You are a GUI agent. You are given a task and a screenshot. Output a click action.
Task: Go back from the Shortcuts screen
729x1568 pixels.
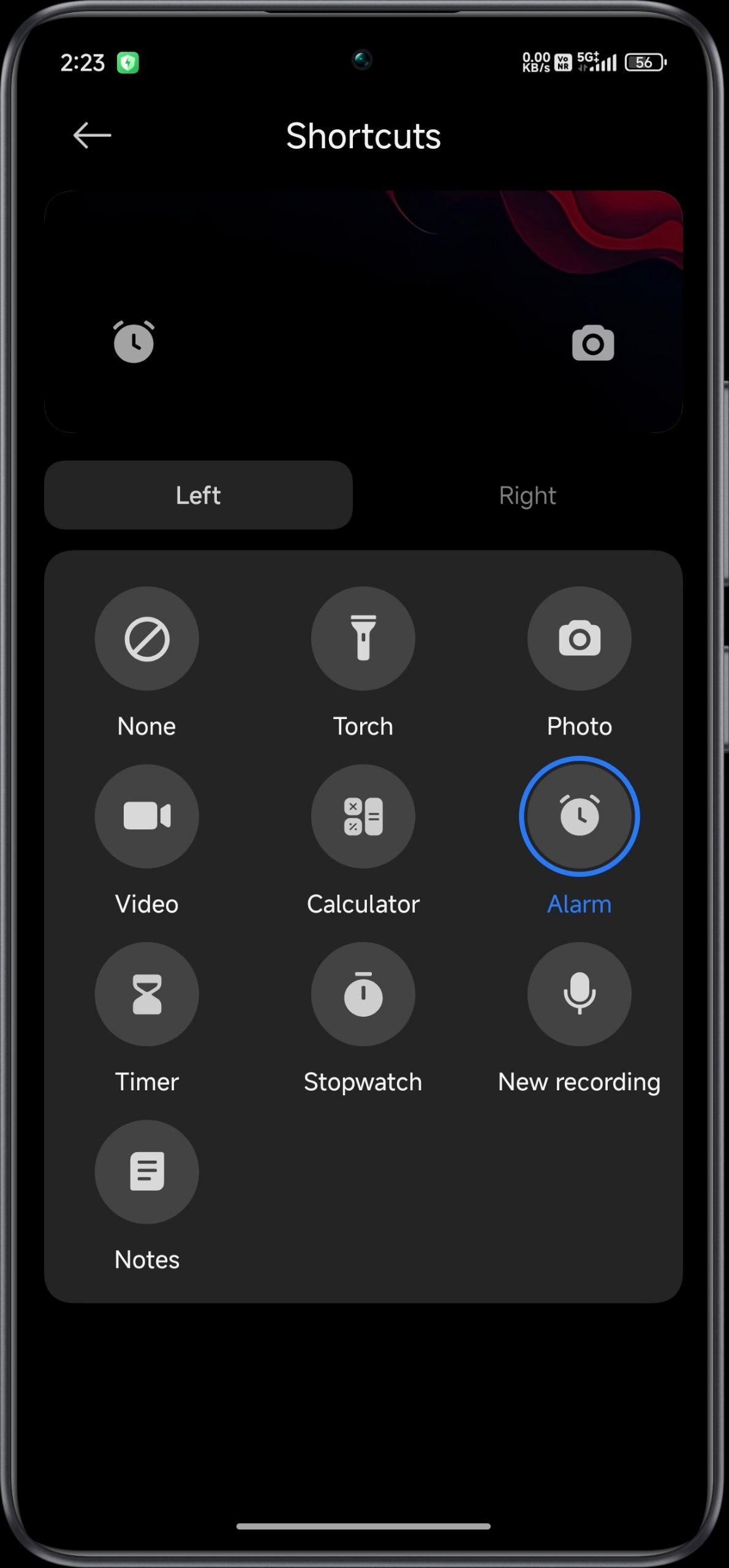pos(92,135)
